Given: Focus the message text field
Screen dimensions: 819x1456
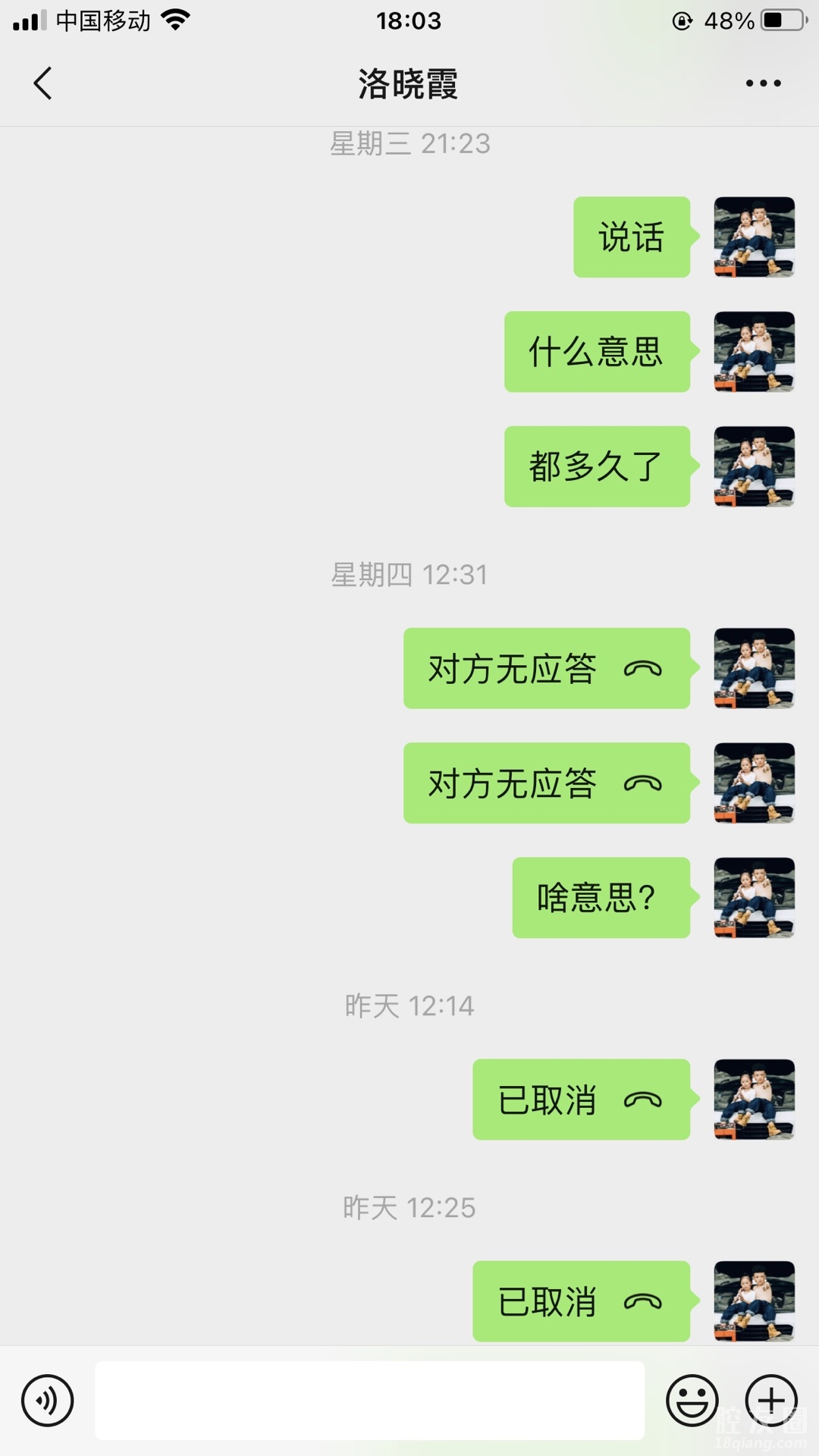Looking at the screenshot, I should 369,1401.
